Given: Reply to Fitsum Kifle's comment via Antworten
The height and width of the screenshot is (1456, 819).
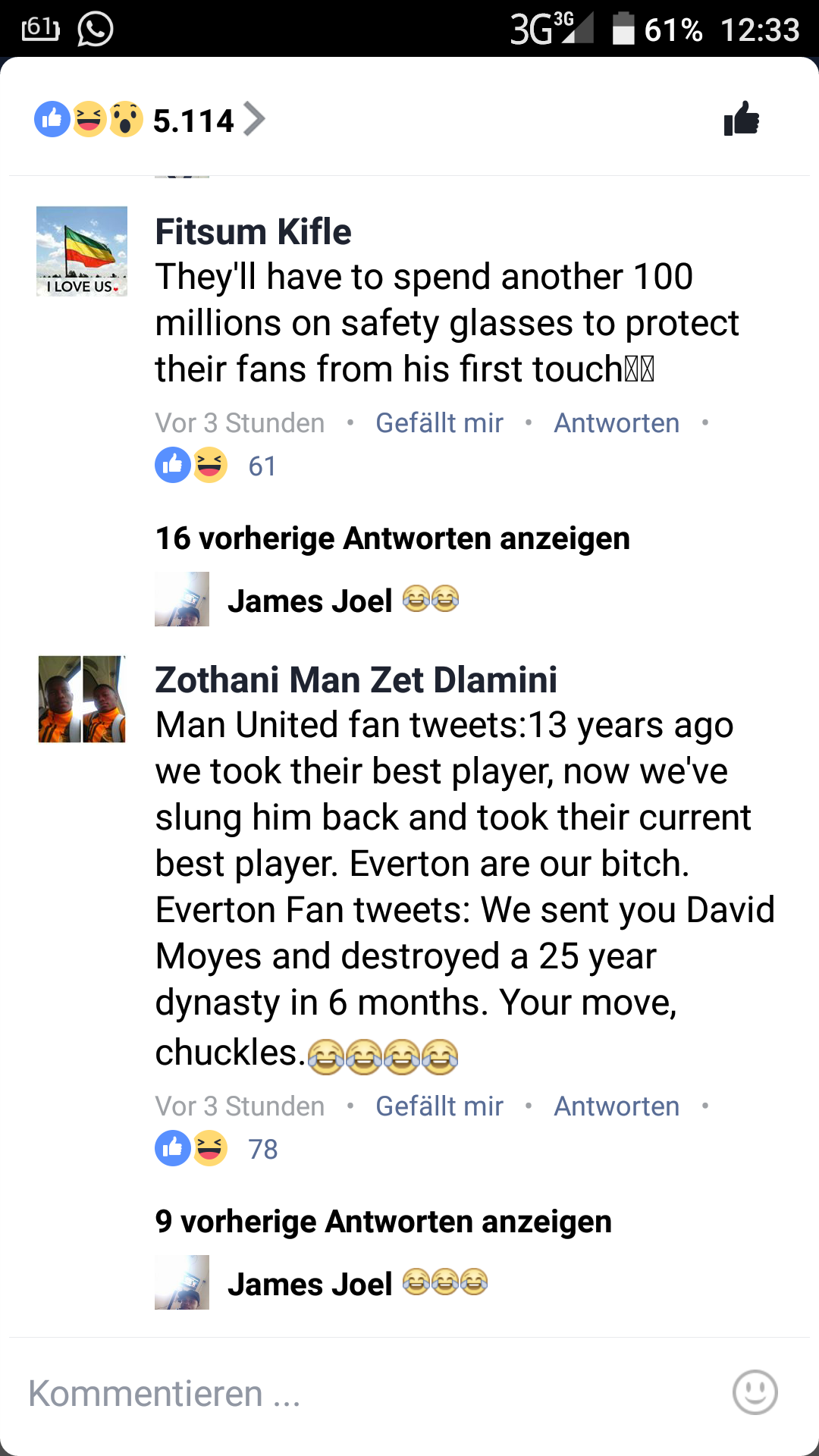Looking at the screenshot, I should [x=617, y=423].
